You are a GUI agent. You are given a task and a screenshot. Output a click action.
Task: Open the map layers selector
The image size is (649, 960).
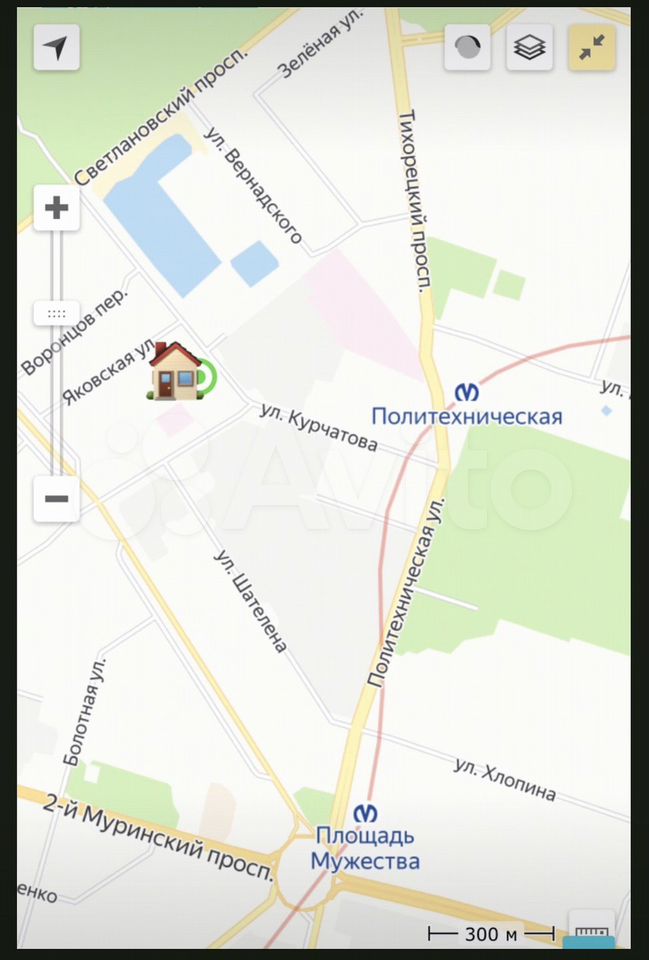pyautogui.click(x=530, y=47)
